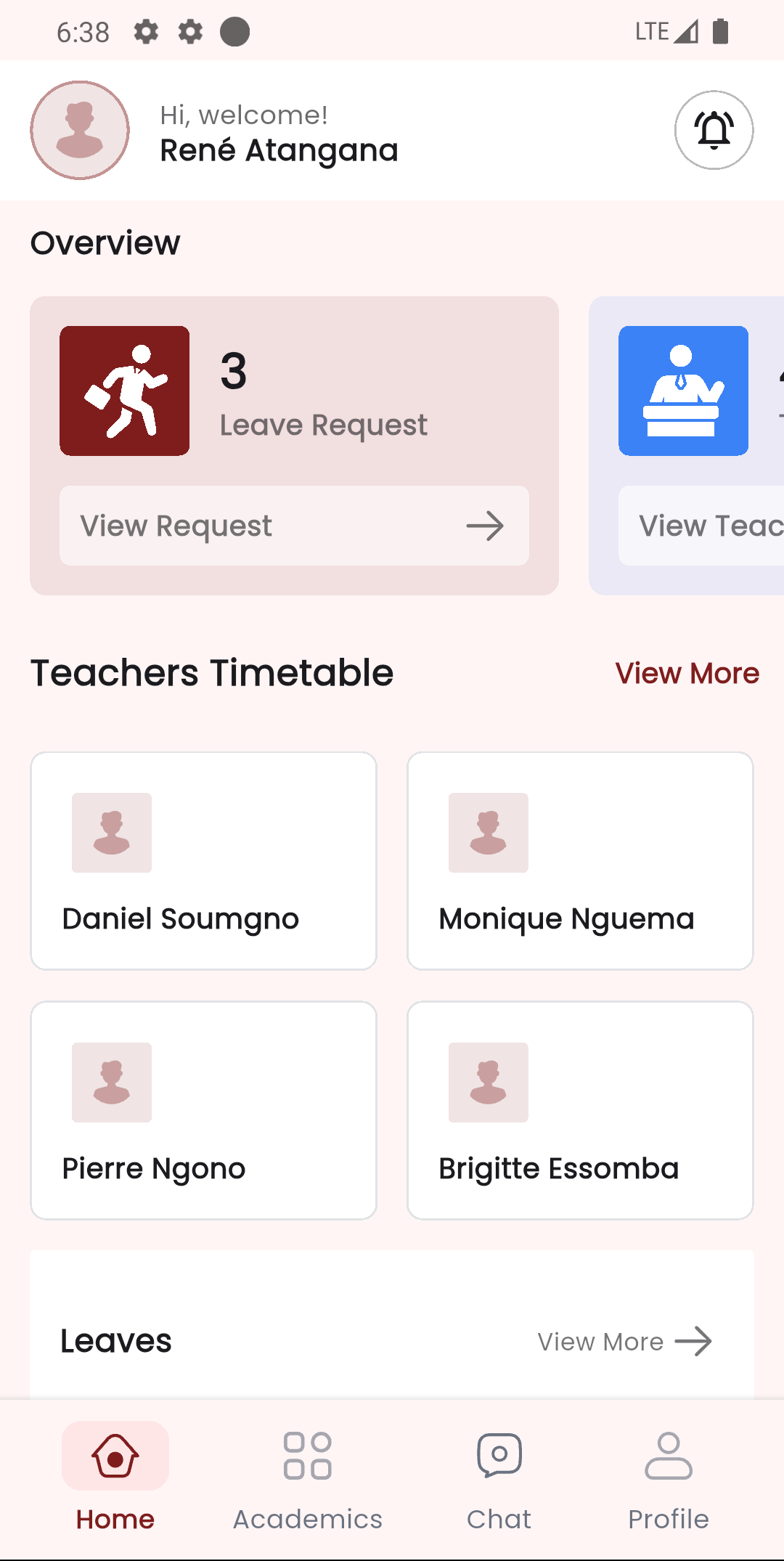Screen dimensions: 784x1561
Task: View Brigitte Essomba's schedule
Action: [580, 1110]
